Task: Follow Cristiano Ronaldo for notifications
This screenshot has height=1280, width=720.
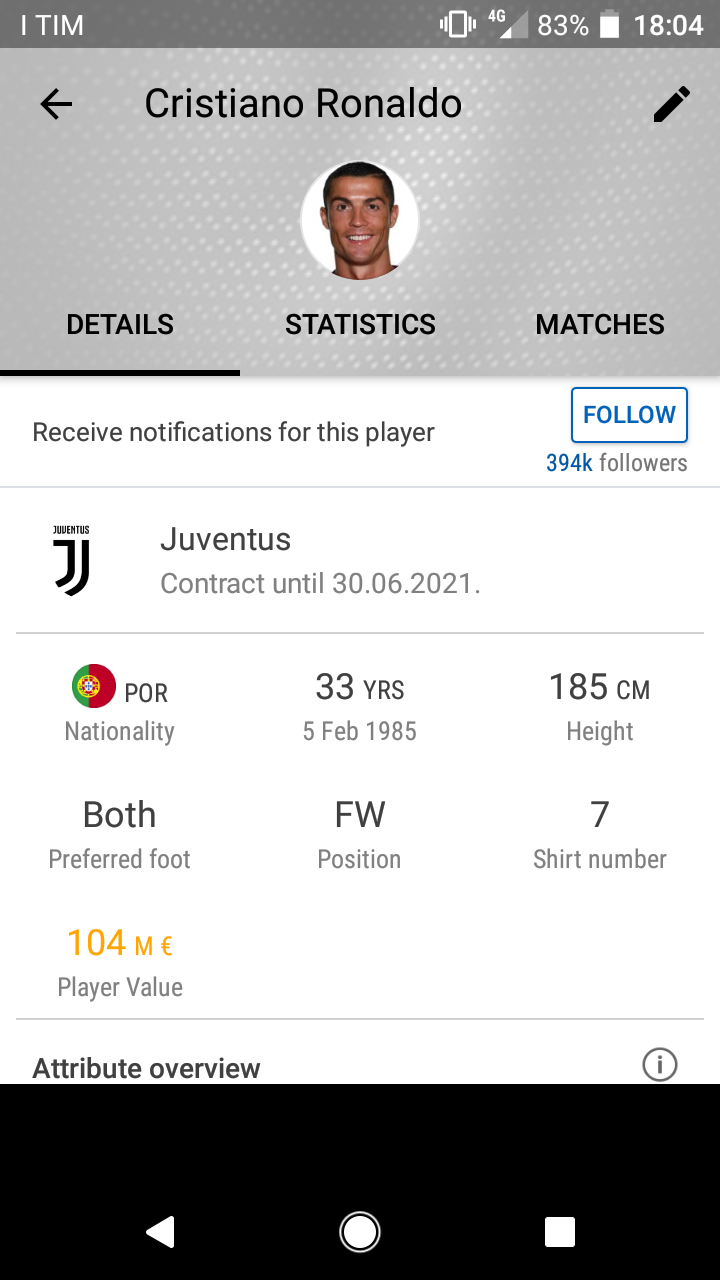Action: coord(629,415)
